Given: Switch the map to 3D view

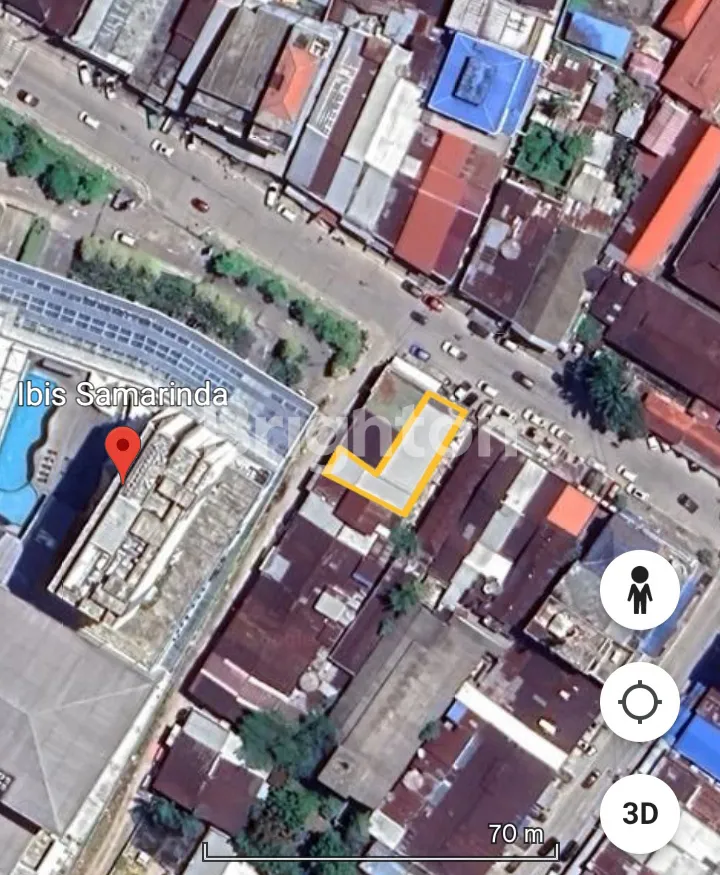Looking at the screenshot, I should click(640, 813).
